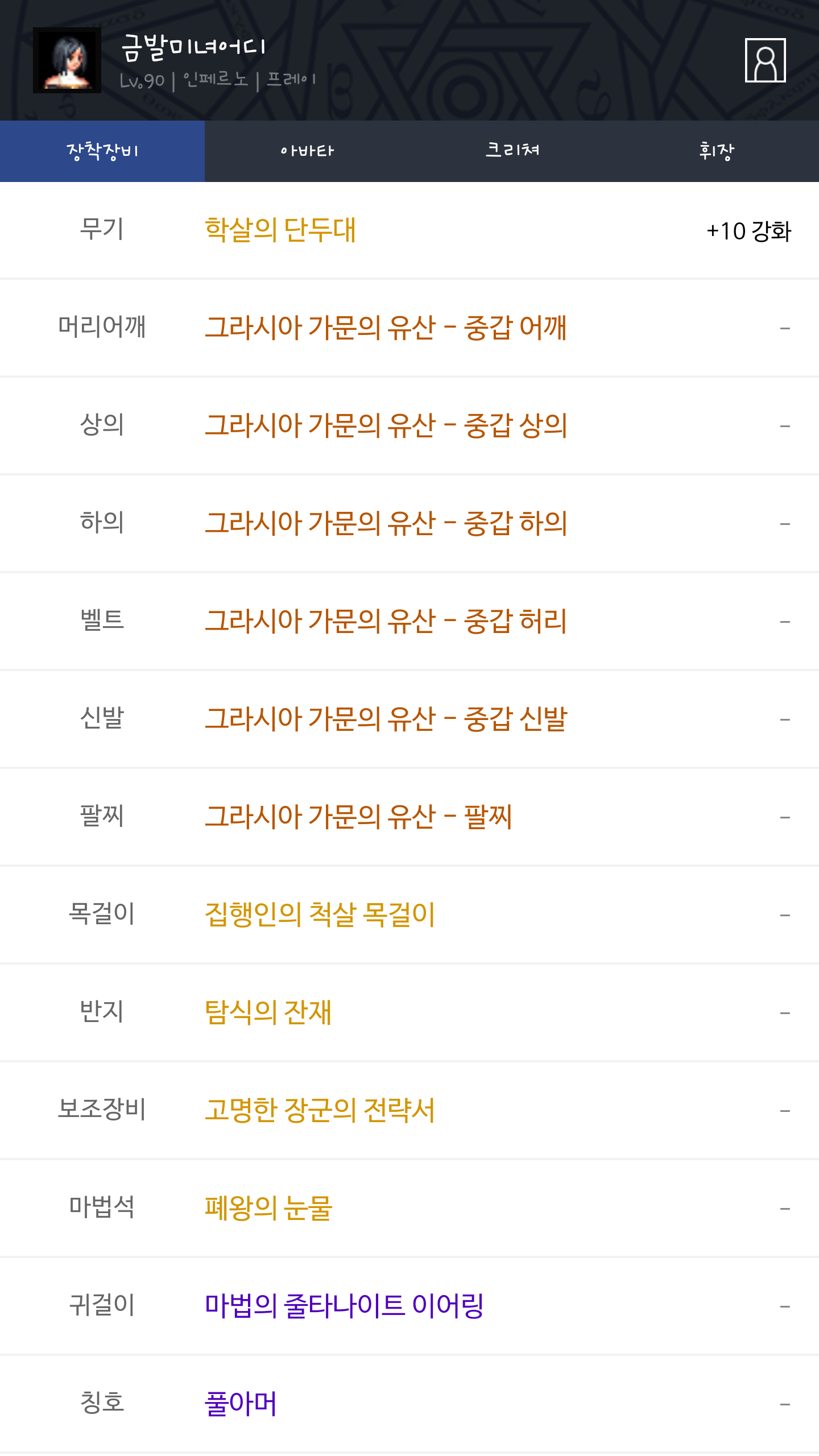Open magic stone 폐왕의 눈물
The height and width of the screenshot is (1456, 819).
[268, 1209]
